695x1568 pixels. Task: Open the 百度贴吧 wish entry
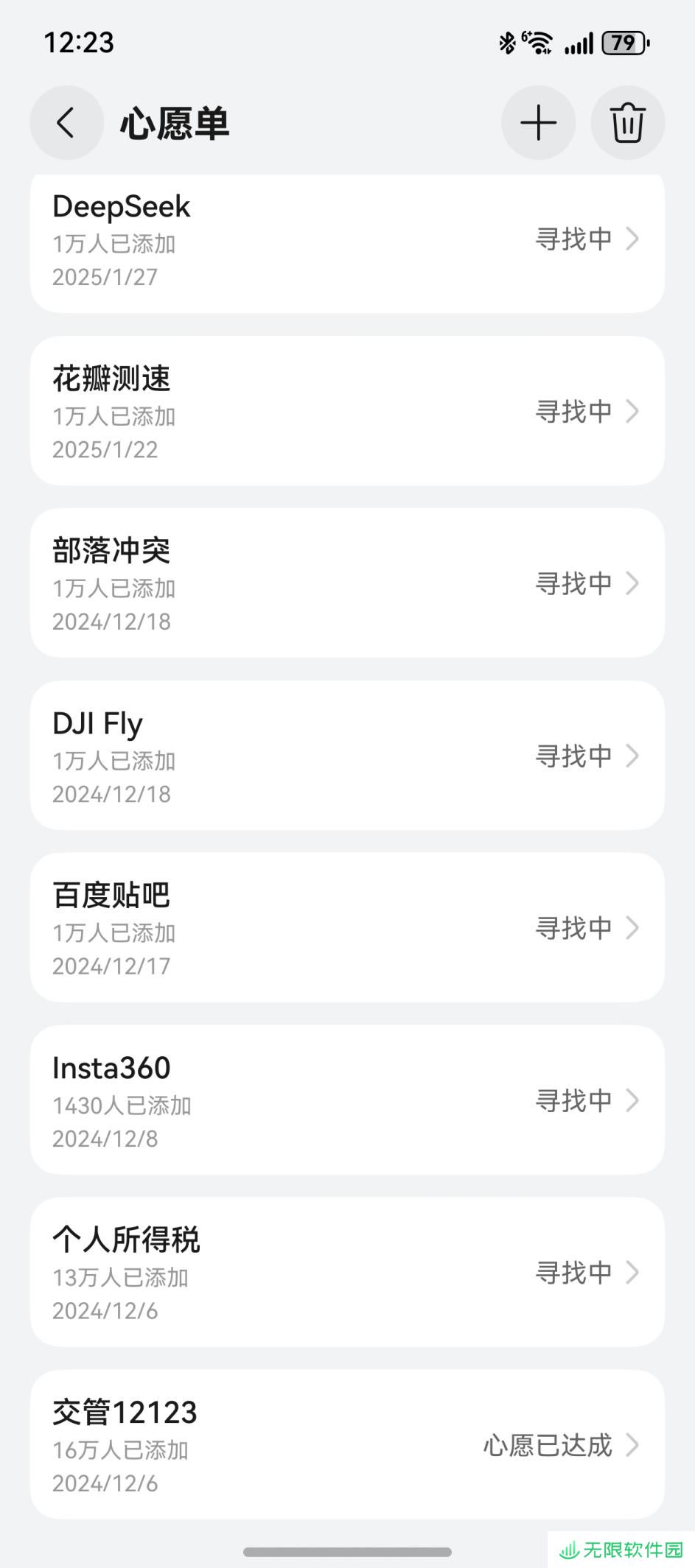coord(347,928)
